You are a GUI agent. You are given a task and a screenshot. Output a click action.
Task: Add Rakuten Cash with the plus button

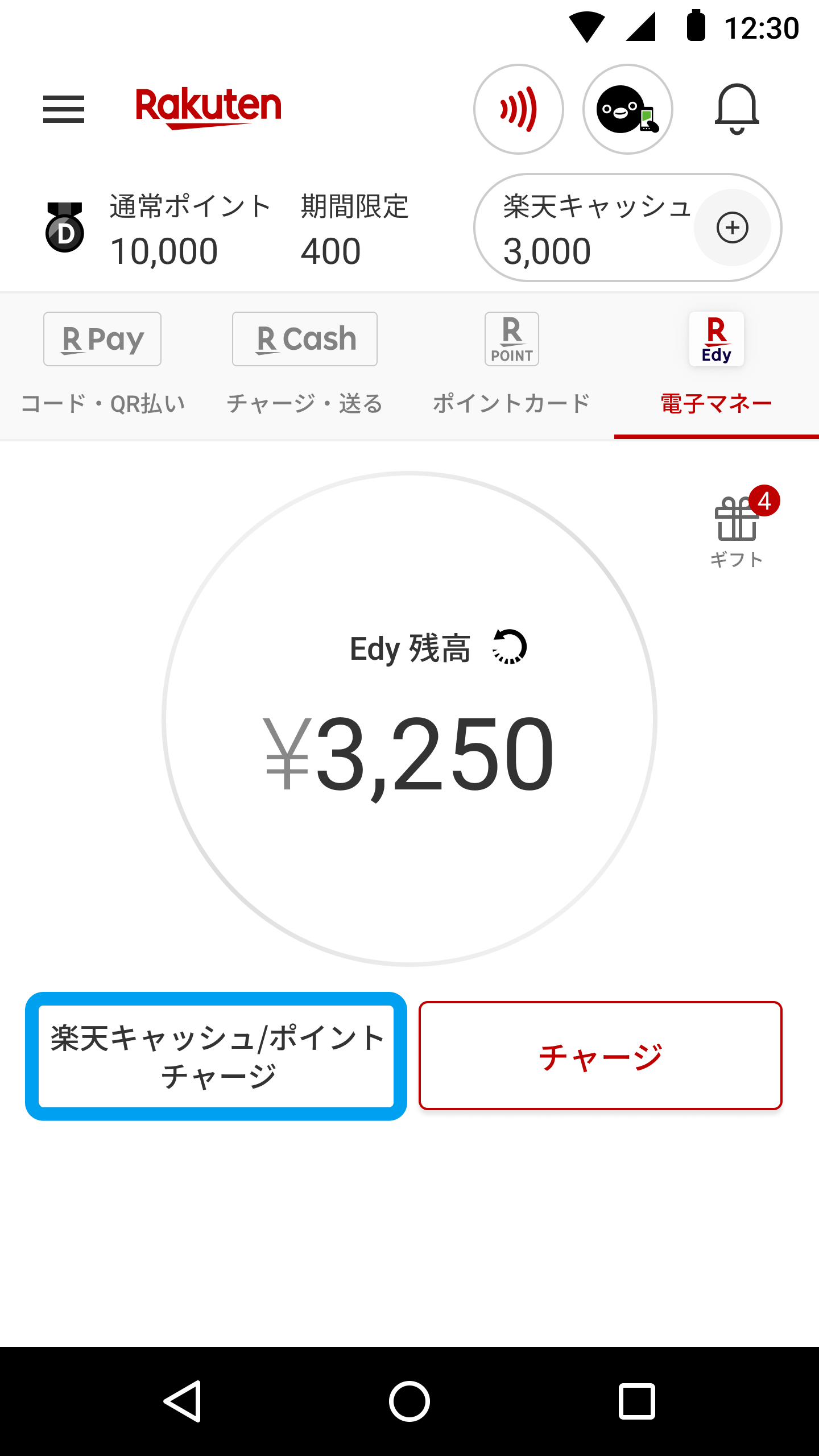point(732,228)
